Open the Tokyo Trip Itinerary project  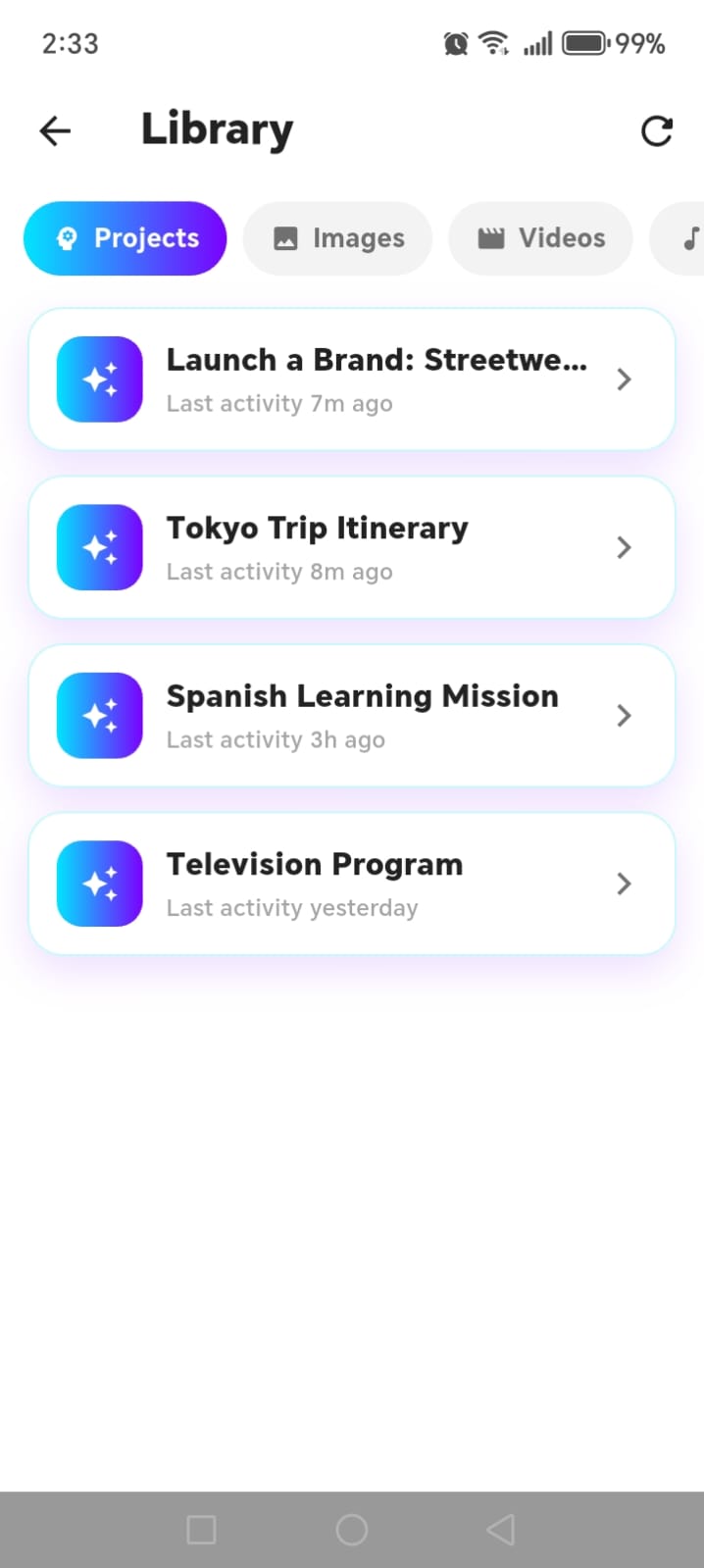point(352,547)
